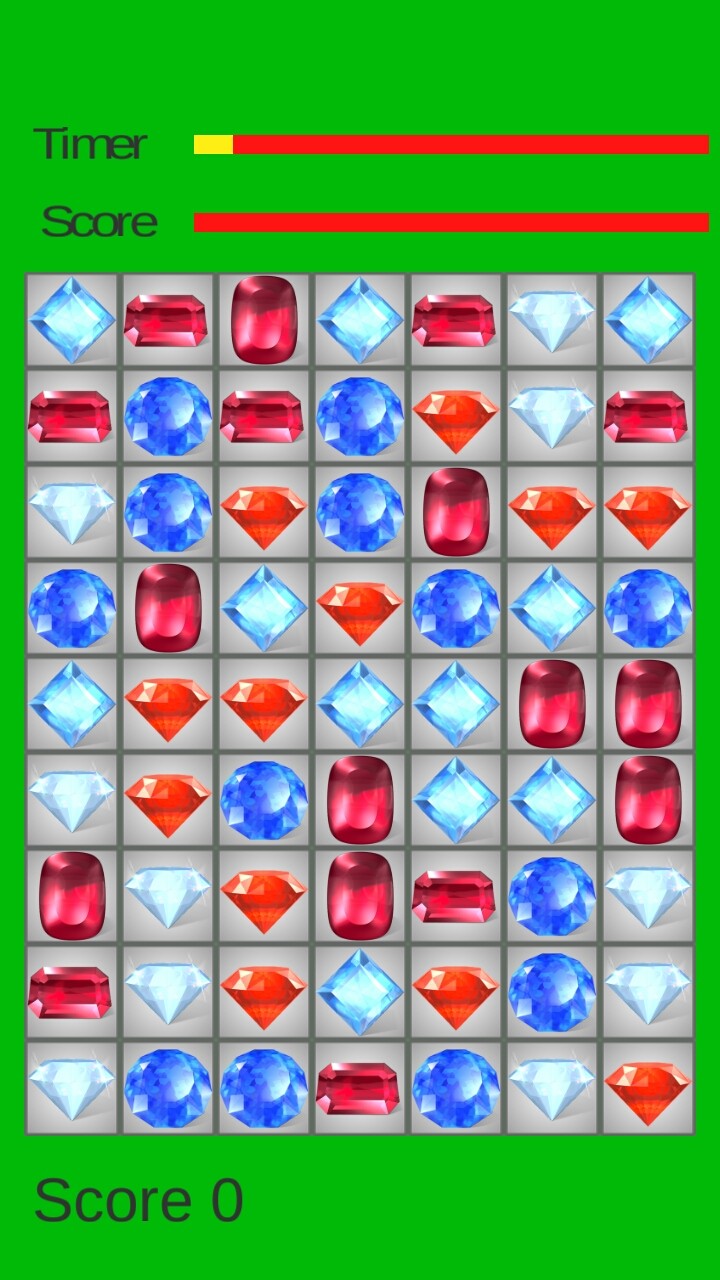Select the dark red oval gem in the fourth row

[168, 607]
